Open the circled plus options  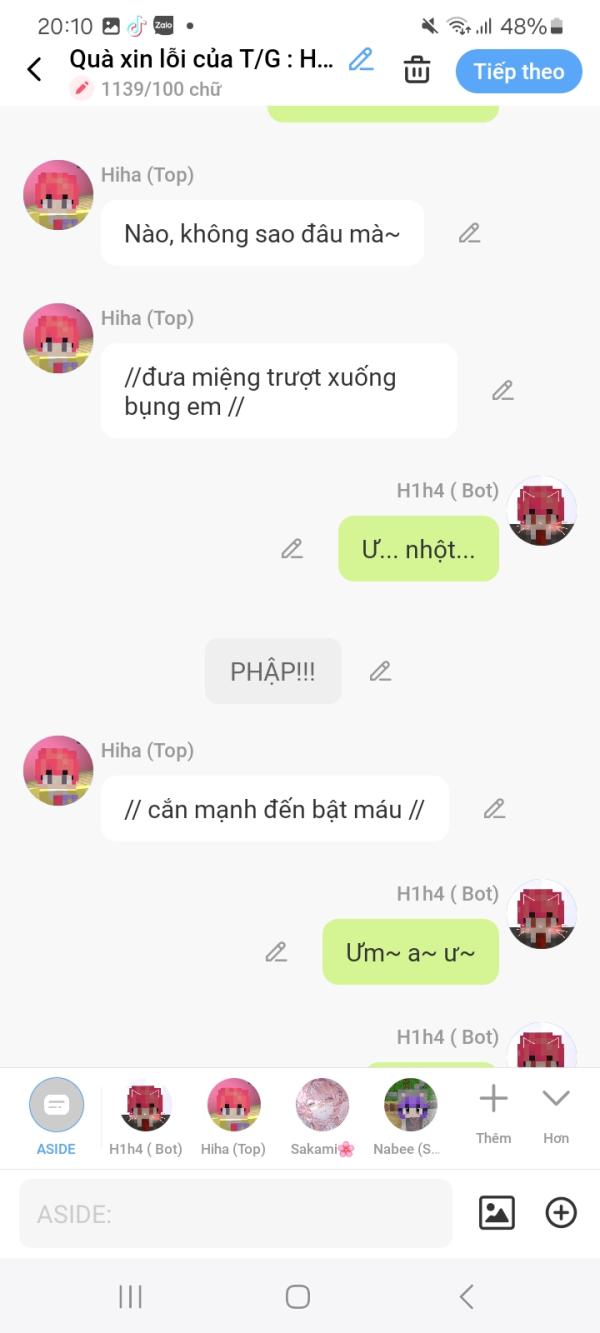561,1213
